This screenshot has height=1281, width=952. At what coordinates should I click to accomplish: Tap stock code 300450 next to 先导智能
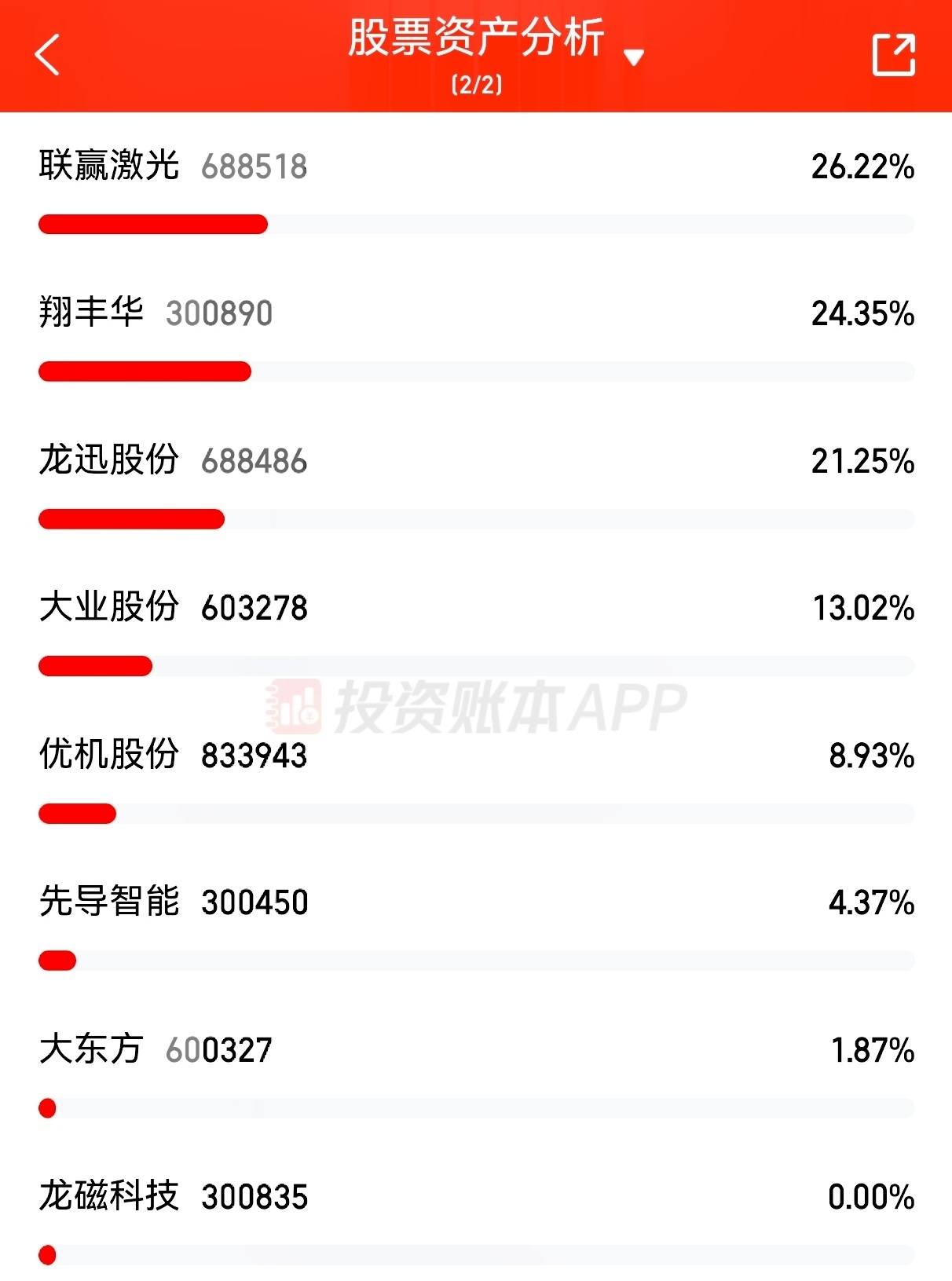(x=255, y=903)
